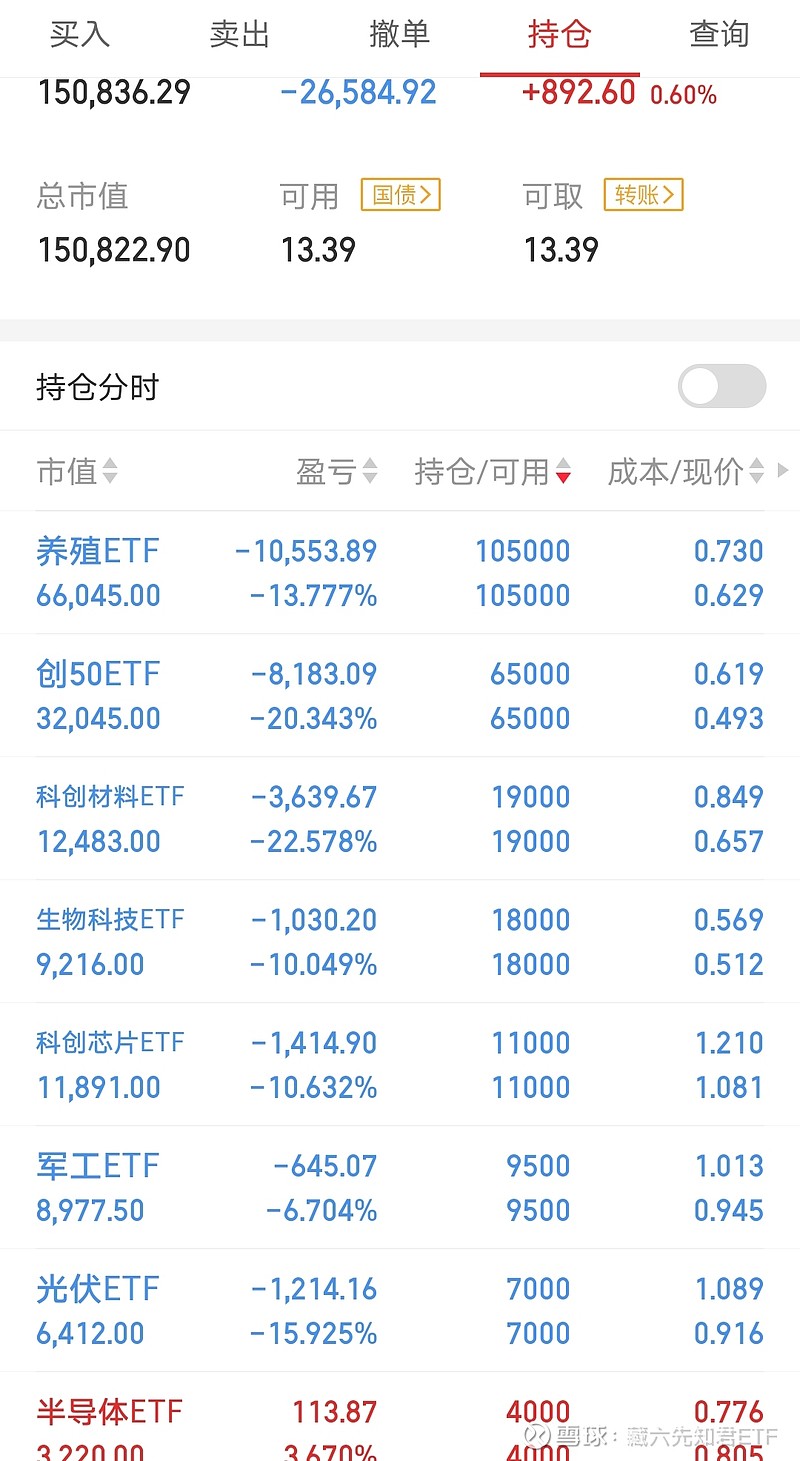
Task: Sort by 持仓/可用 column
Action: [x=484, y=471]
